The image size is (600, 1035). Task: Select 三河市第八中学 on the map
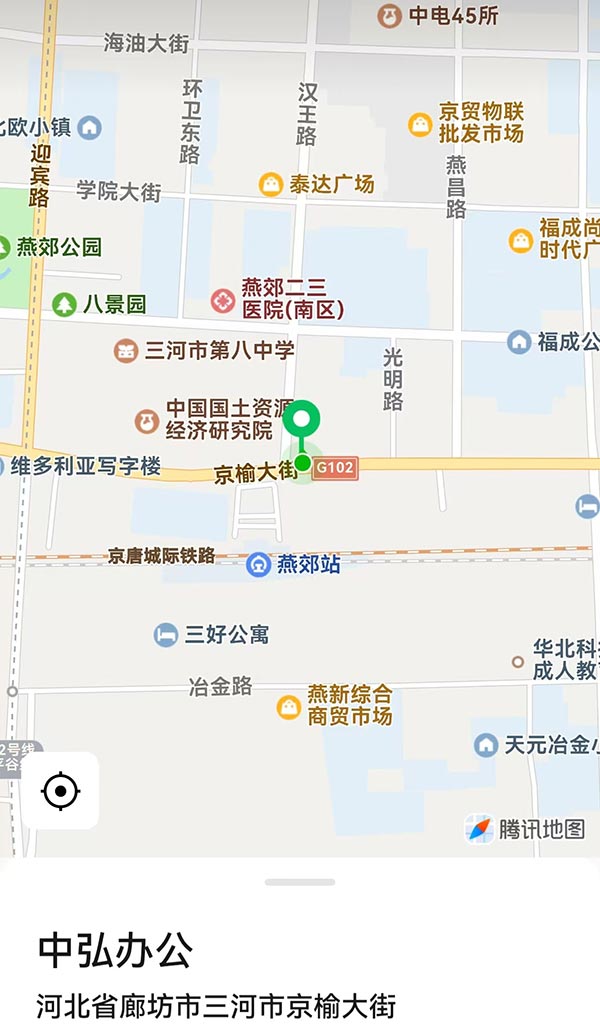click(x=126, y=351)
